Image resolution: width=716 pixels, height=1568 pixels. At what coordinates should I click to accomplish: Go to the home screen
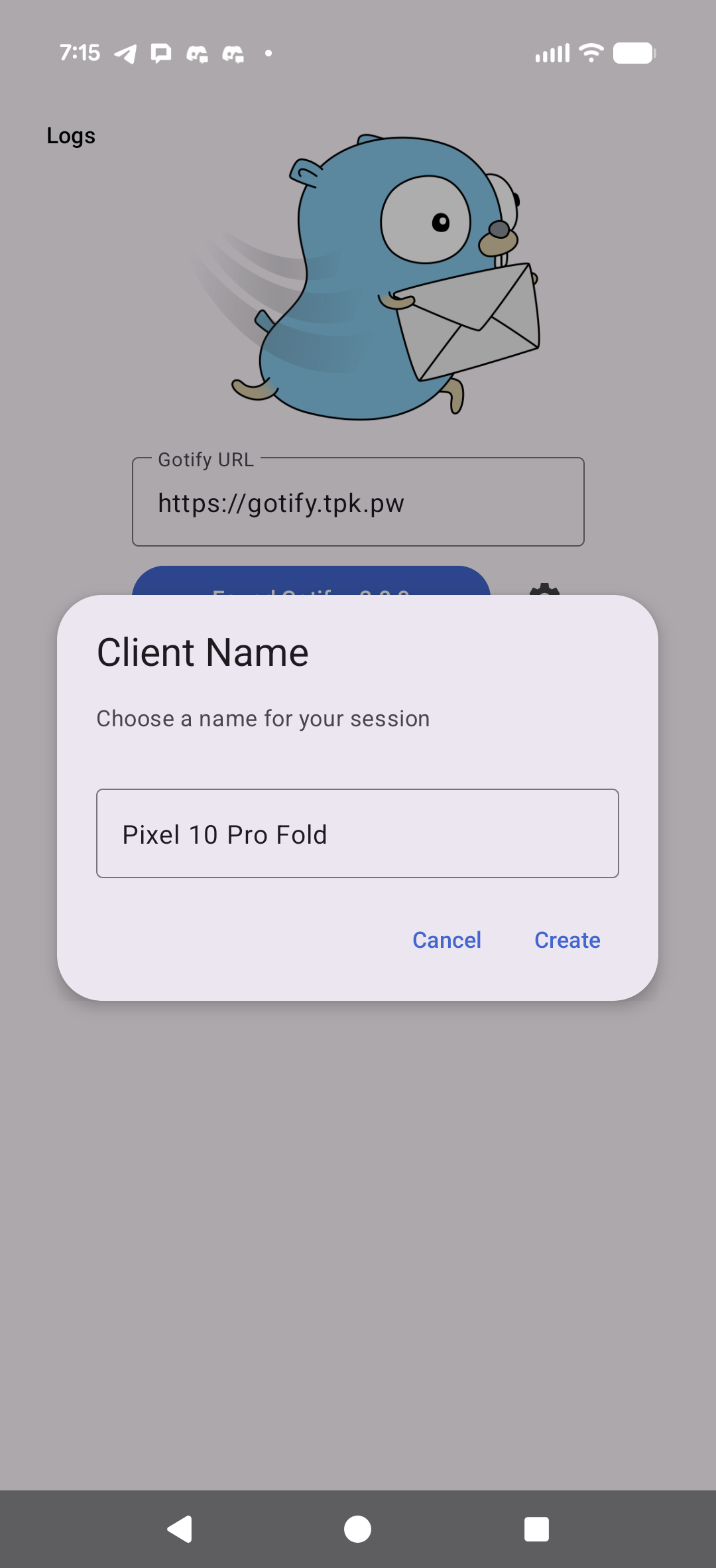pos(357,1529)
